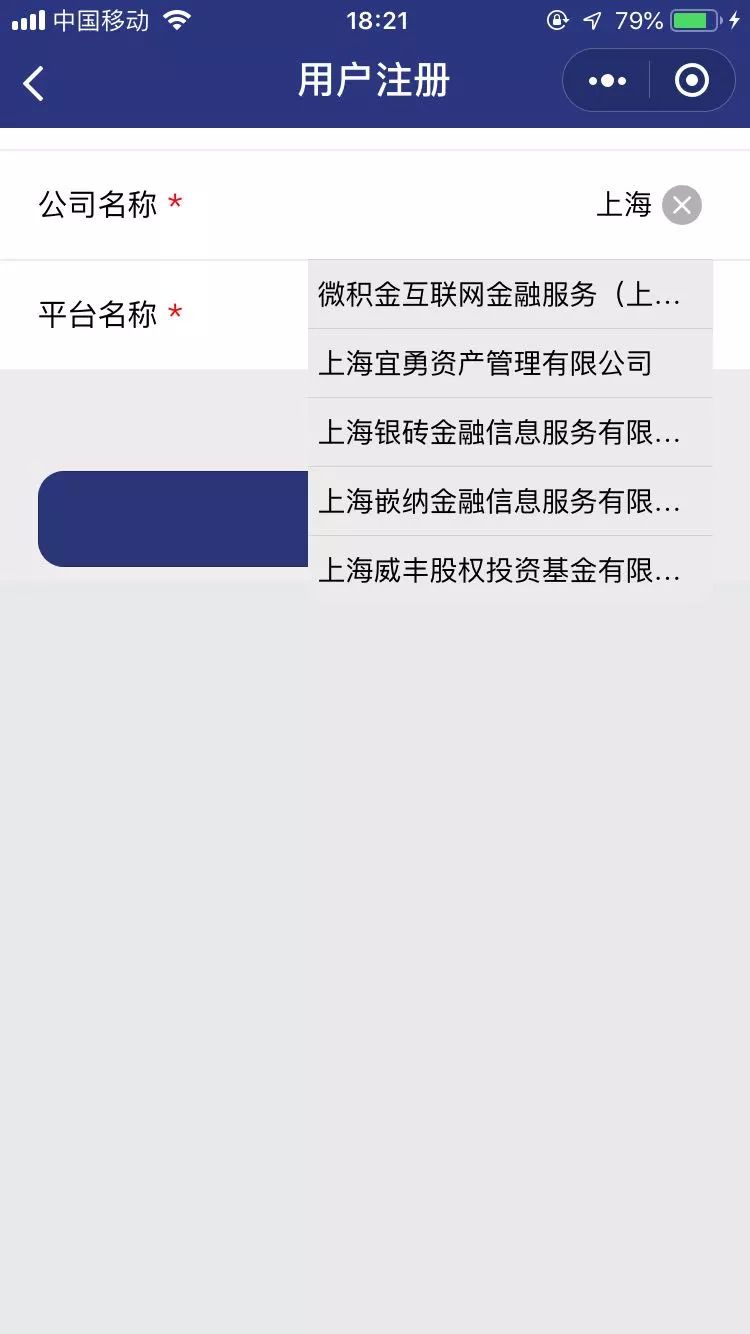Tap the 中国移动 carrier label
Image resolution: width=750 pixels, height=1334 pixels.
click(x=100, y=18)
